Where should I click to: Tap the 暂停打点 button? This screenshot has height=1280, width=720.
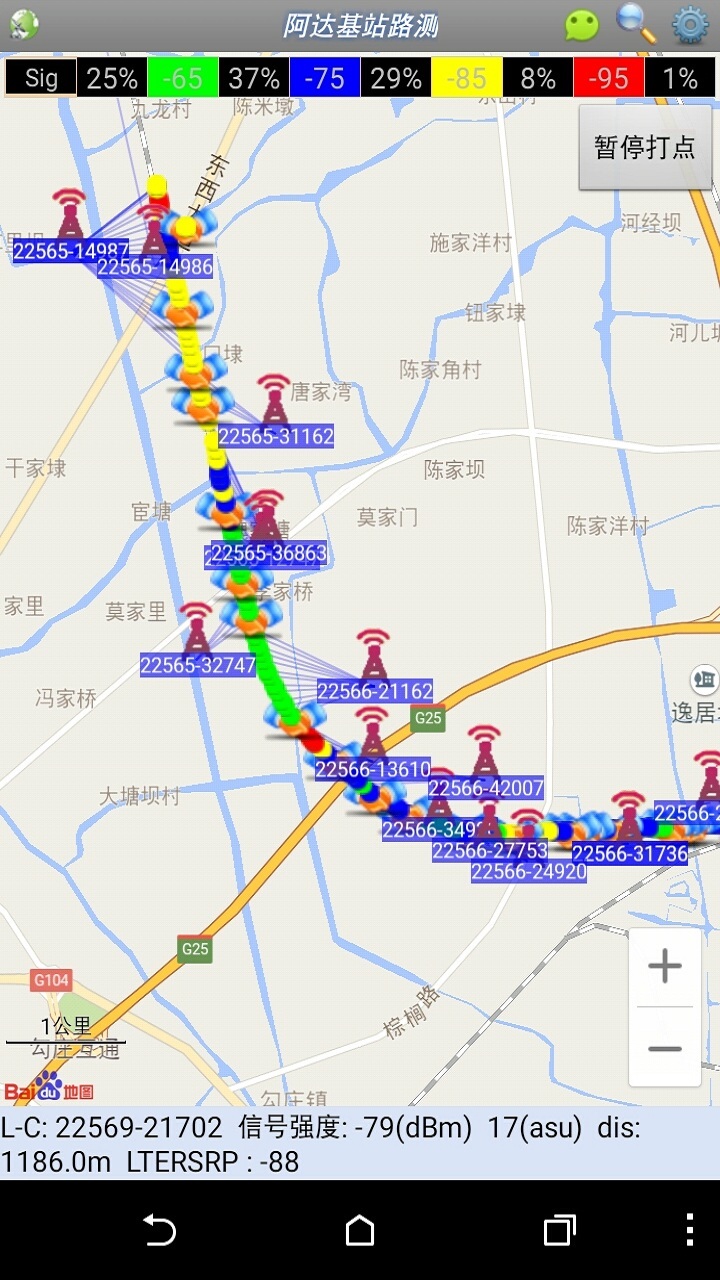coord(645,147)
